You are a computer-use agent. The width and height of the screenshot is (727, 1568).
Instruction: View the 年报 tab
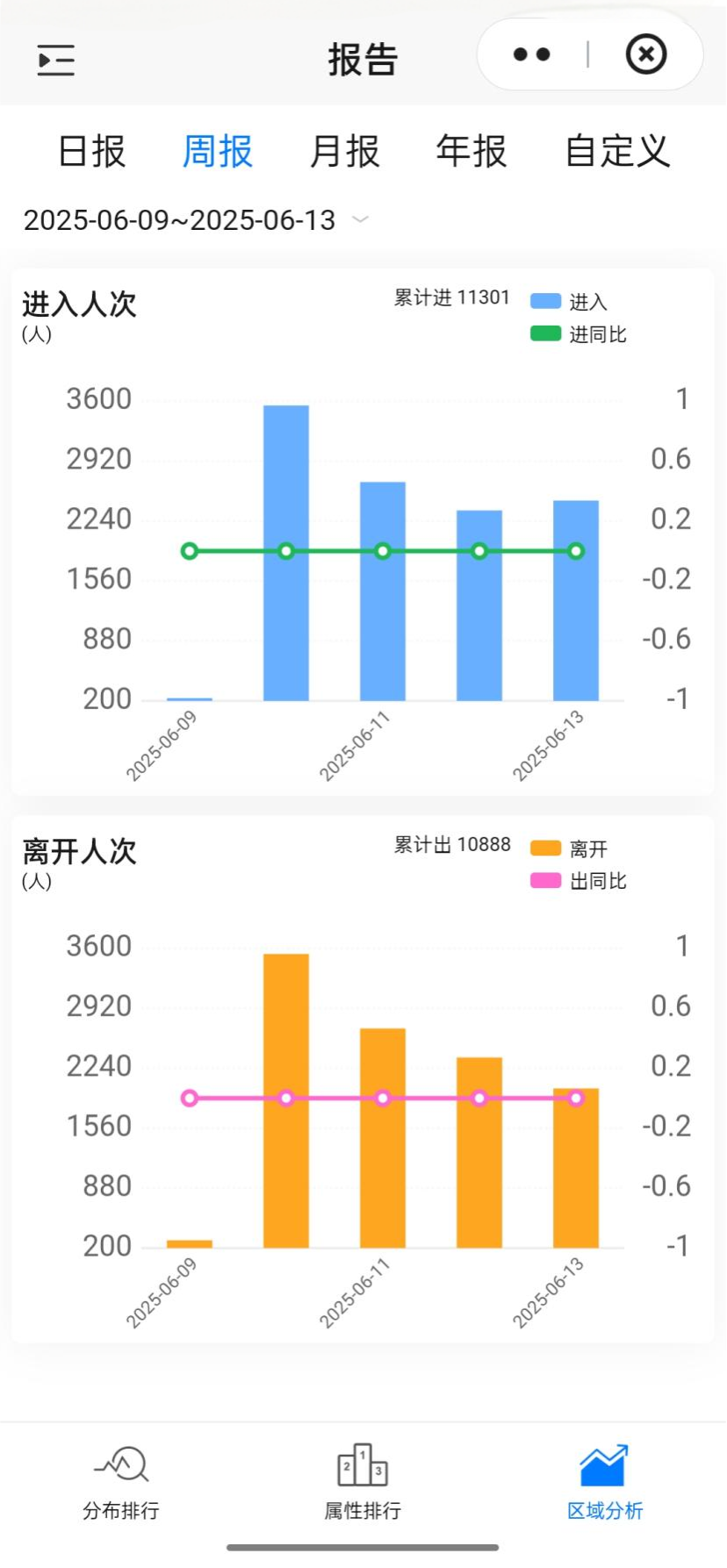[471, 151]
